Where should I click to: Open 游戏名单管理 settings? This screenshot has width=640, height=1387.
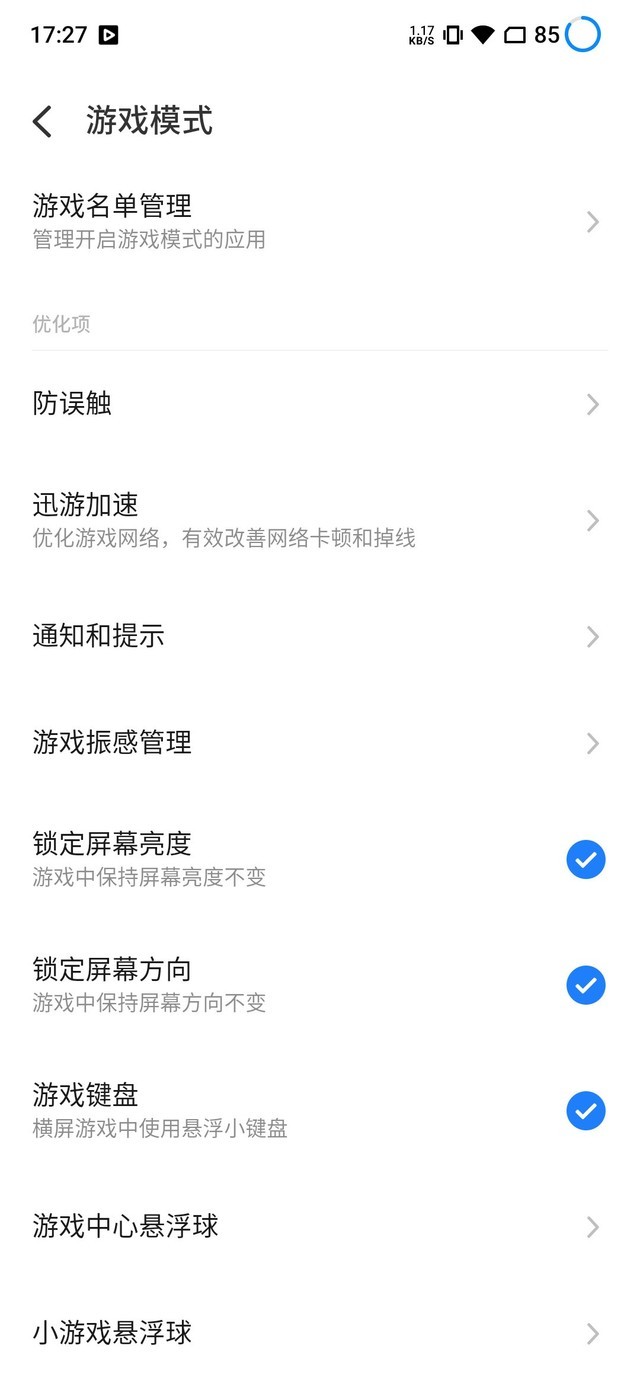[x=318, y=221]
